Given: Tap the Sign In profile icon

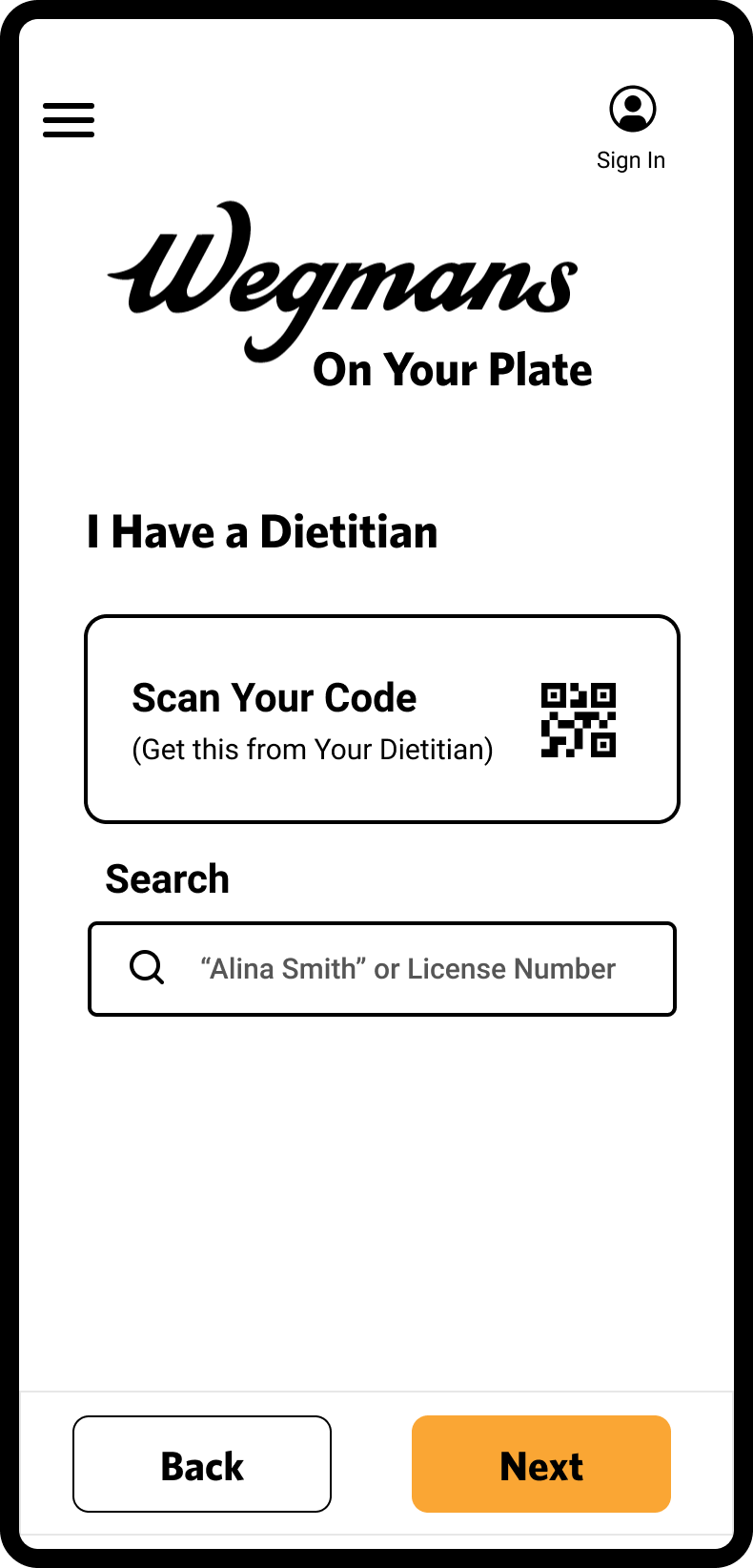Looking at the screenshot, I should coord(633,109).
